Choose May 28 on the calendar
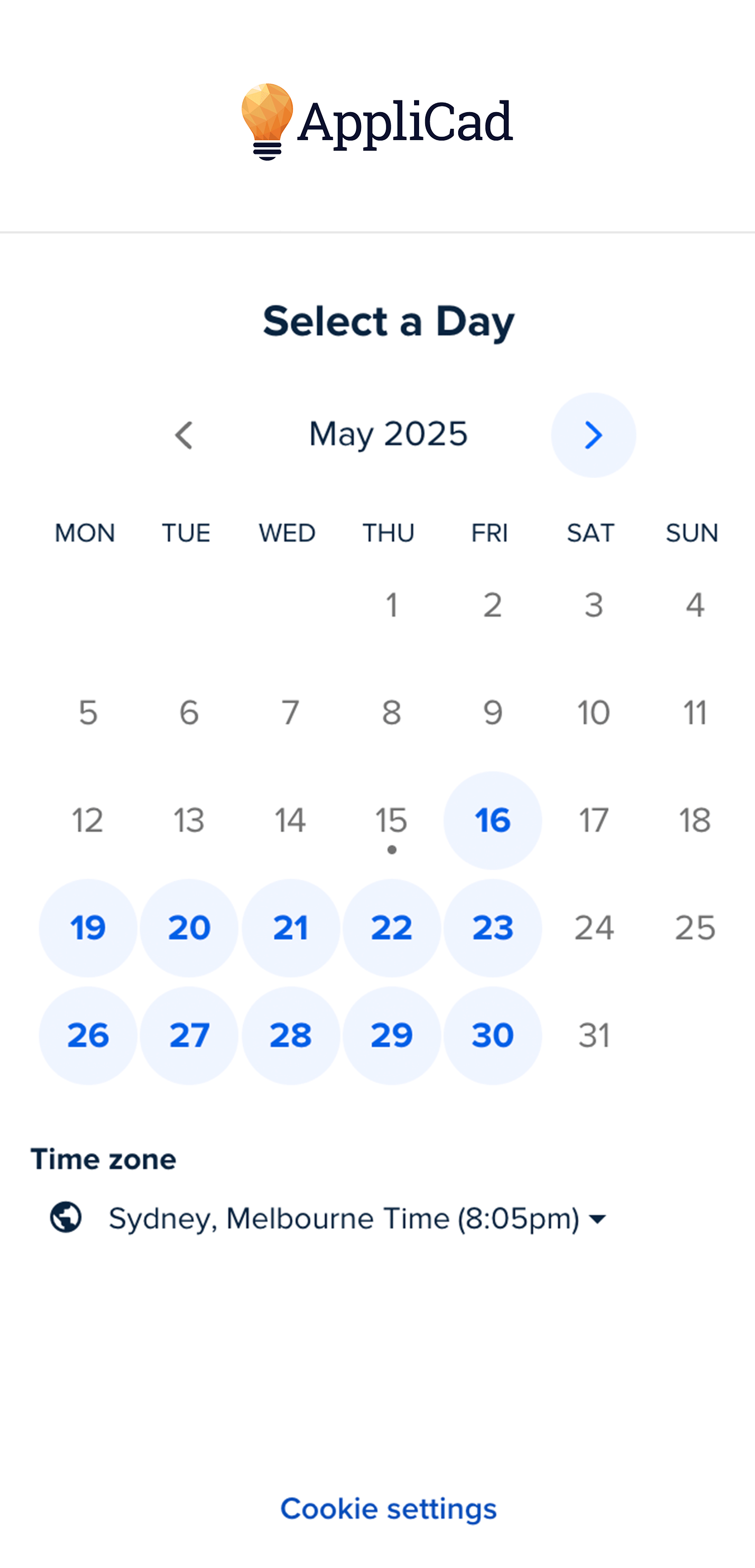 pos(290,1035)
